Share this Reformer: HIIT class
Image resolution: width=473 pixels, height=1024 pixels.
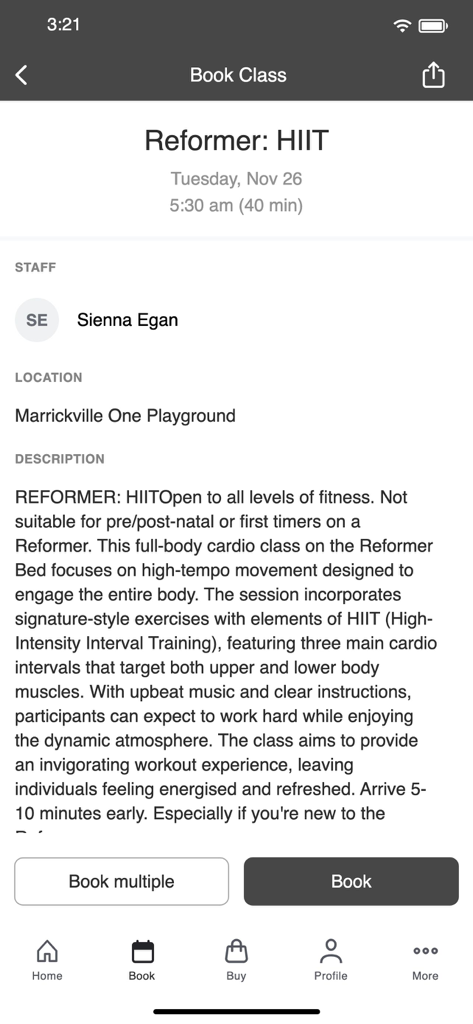pos(433,74)
